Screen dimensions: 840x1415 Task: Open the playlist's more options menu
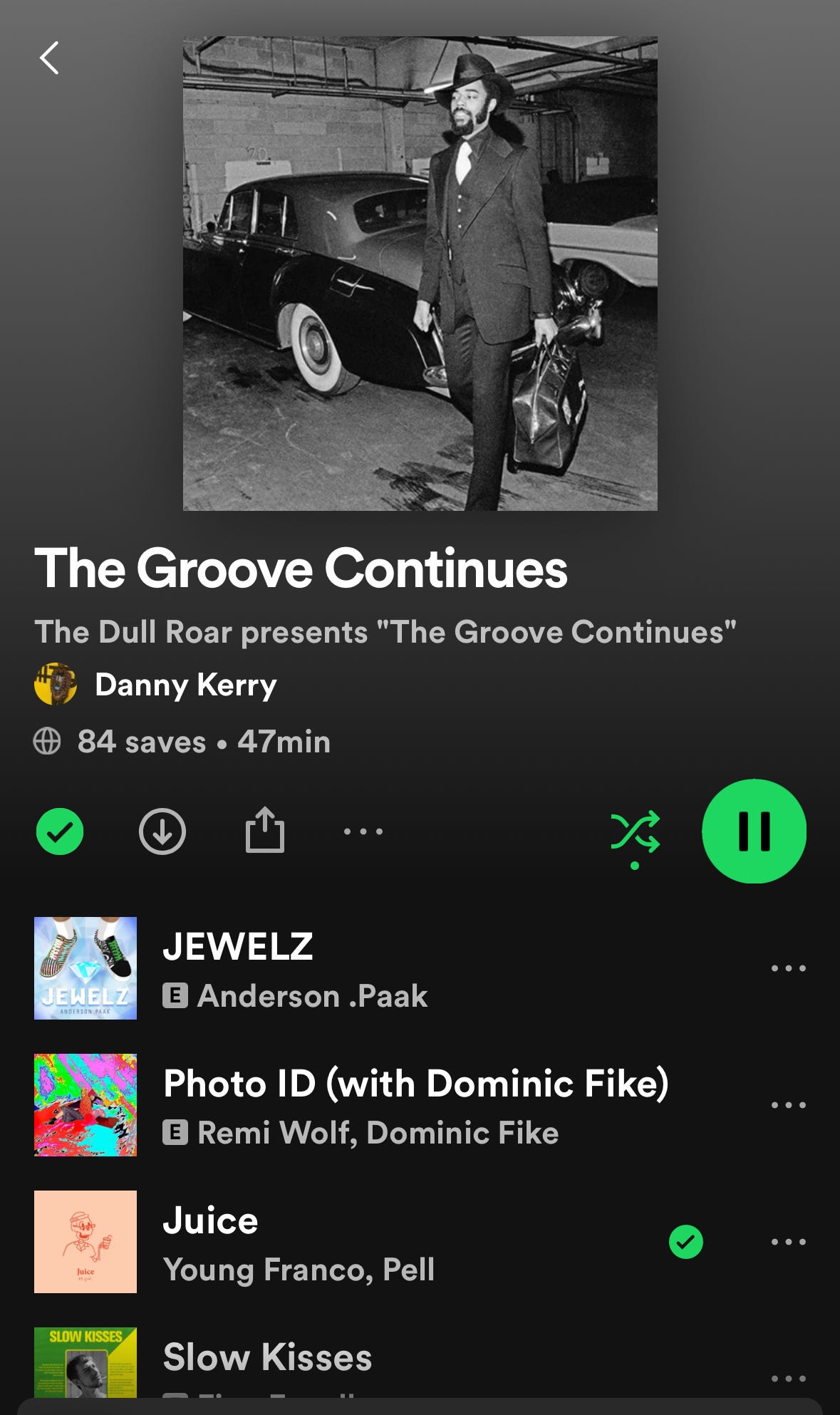pyautogui.click(x=363, y=831)
